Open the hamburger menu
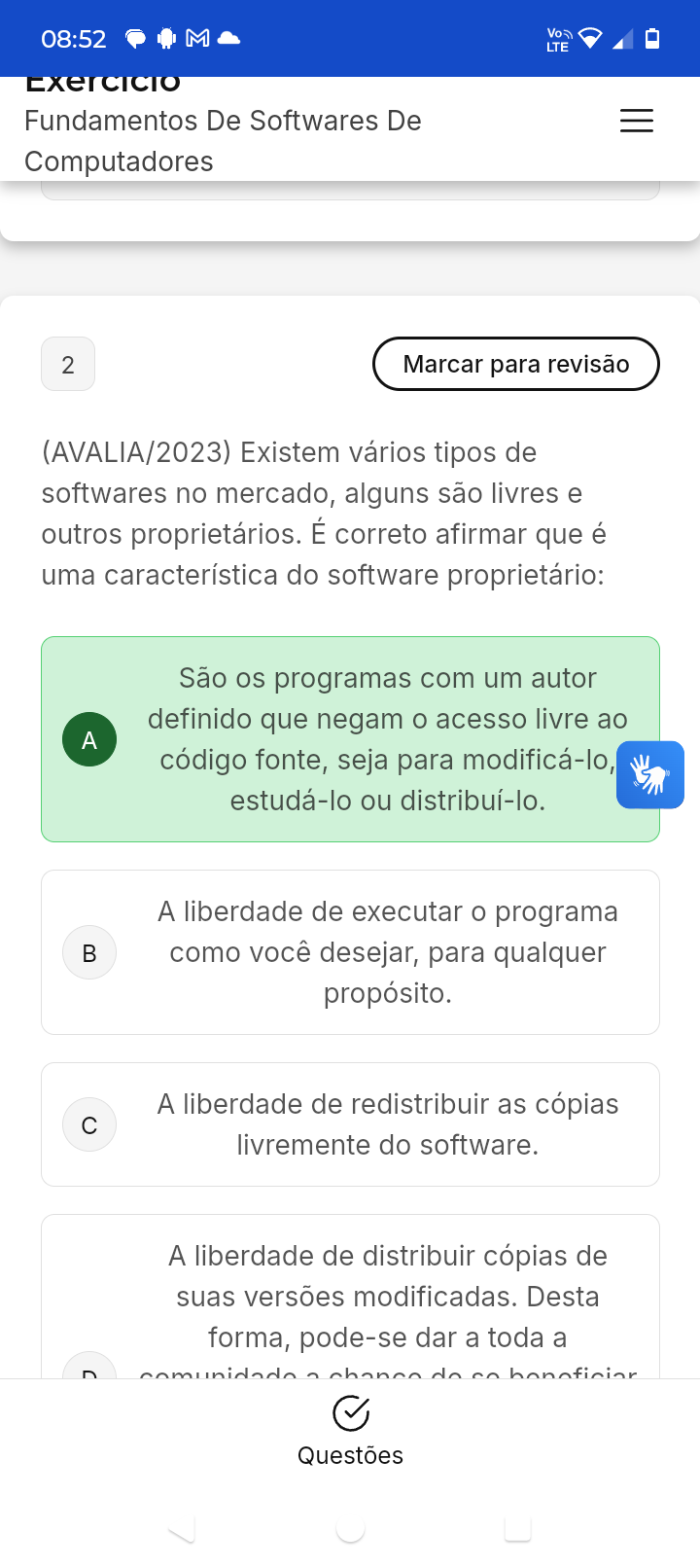 point(636,121)
